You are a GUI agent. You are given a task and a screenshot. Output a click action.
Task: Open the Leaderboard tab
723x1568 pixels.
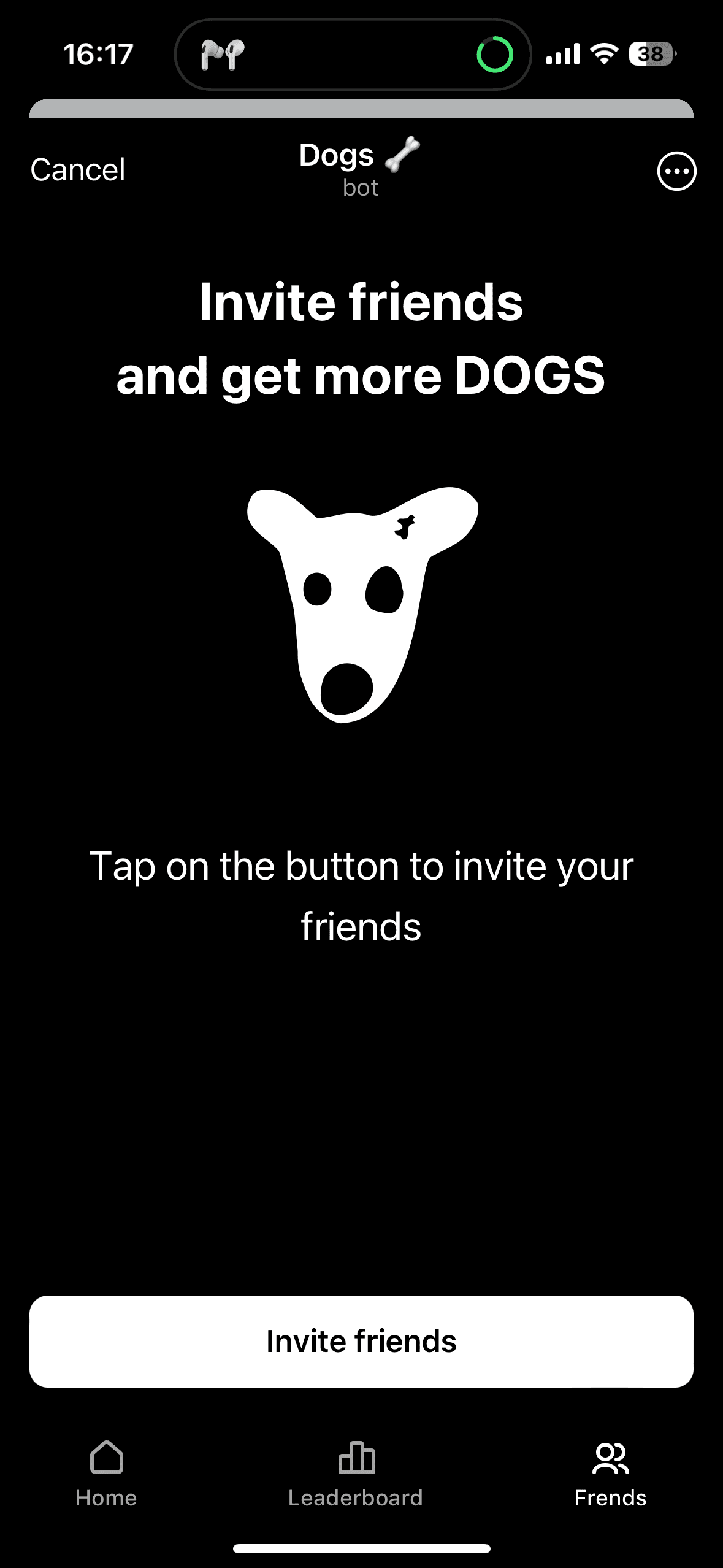click(x=356, y=1474)
